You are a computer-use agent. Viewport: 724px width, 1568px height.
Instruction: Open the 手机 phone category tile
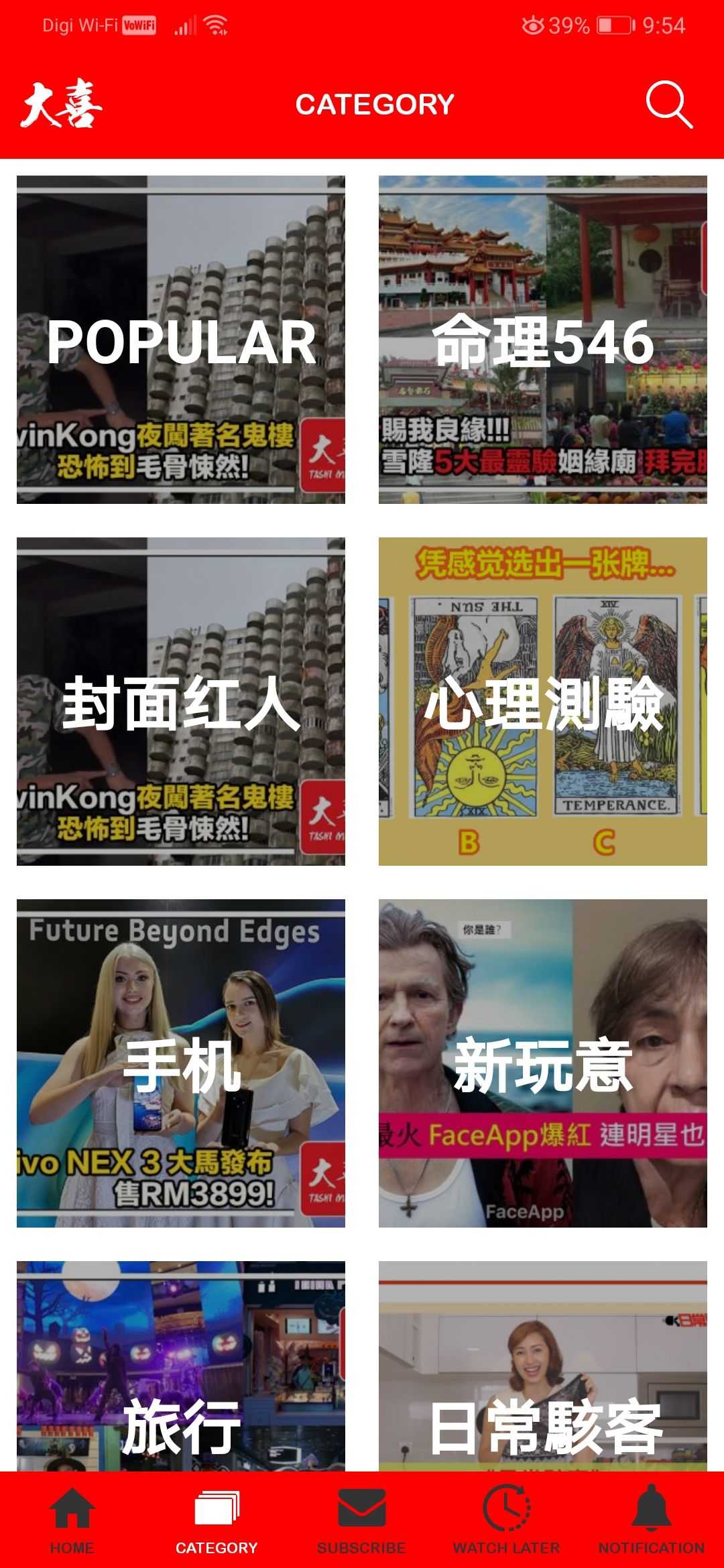[x=181, y=1065]
